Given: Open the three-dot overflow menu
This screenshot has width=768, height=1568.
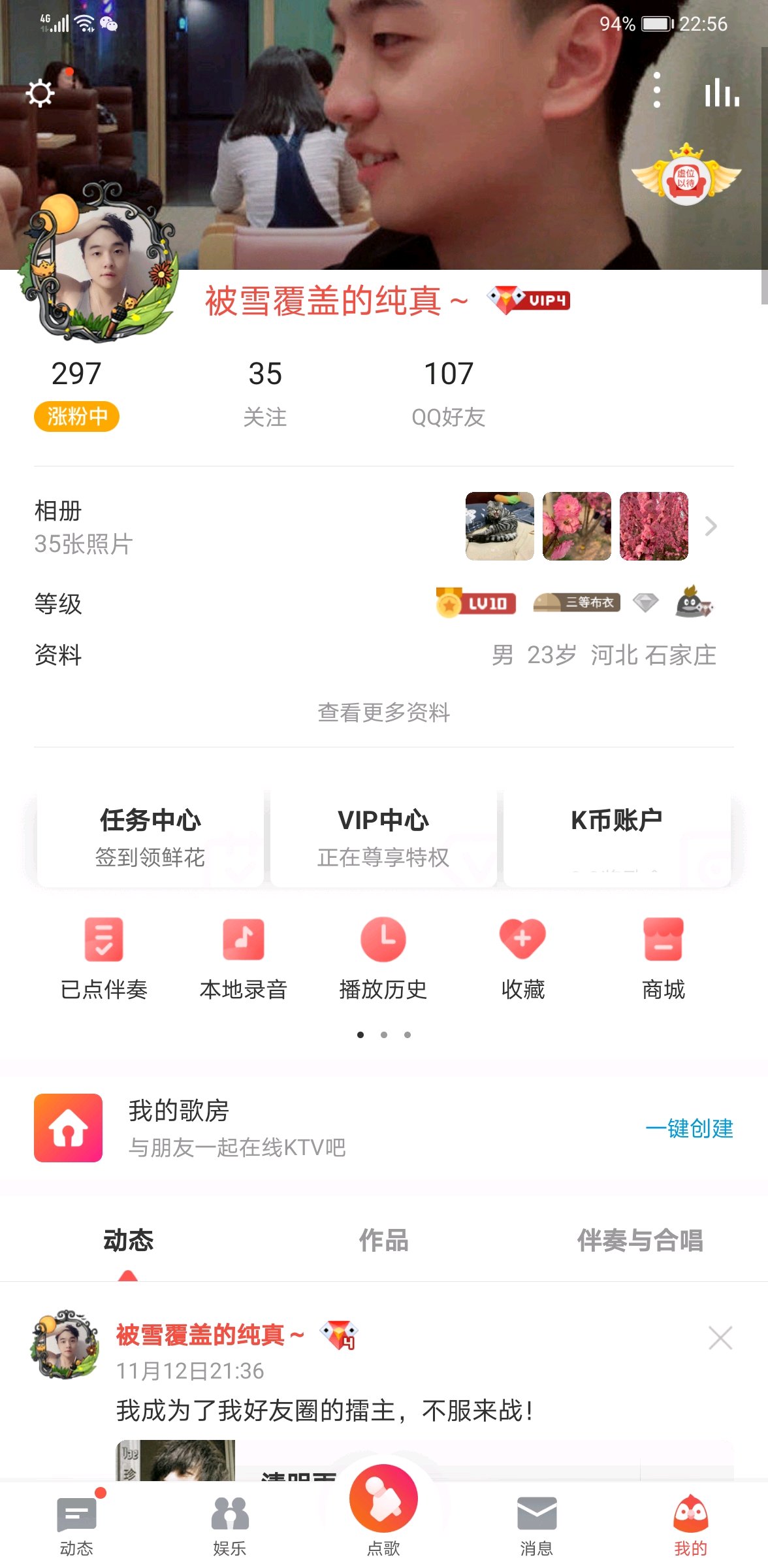Looking at the screenshot, I should pos(657,90).
